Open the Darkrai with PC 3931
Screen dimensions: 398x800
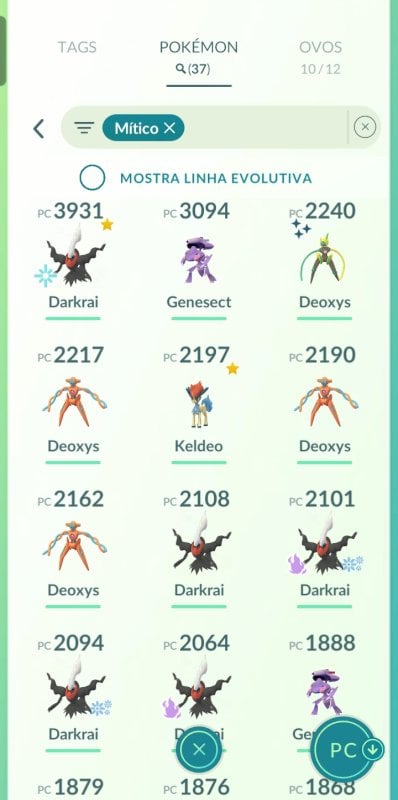(73, 260)
